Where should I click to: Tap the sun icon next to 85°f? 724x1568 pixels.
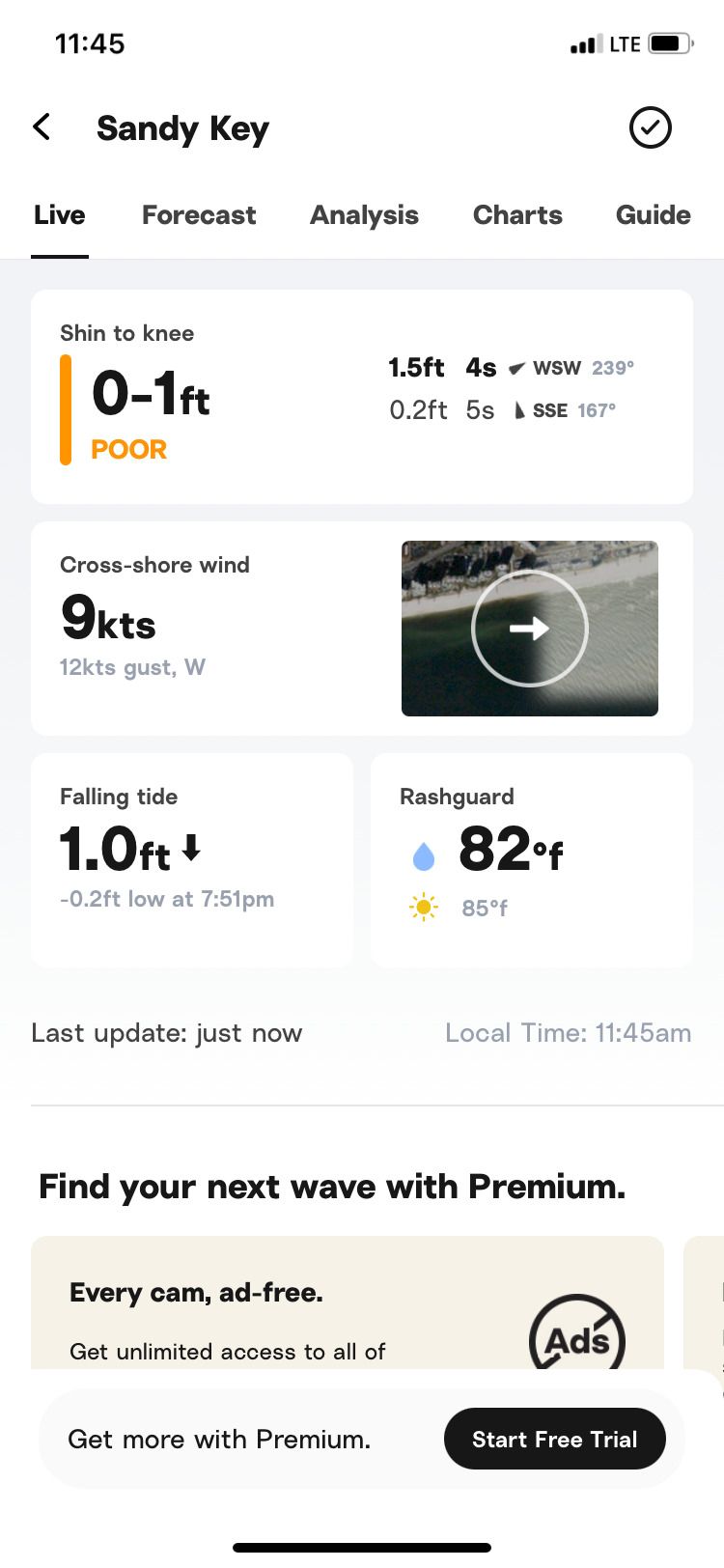pos(423,908)
